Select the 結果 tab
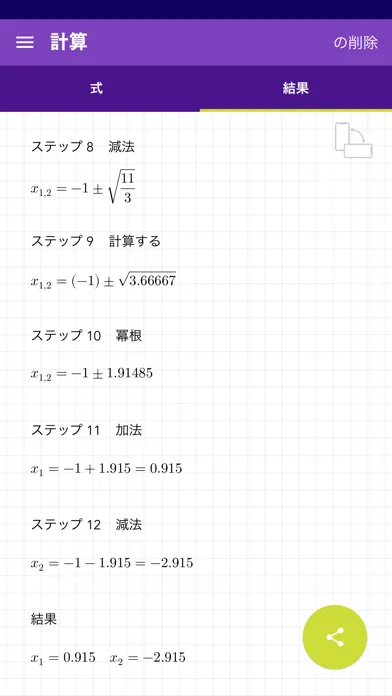This screenshot has height=696, width=392. click(296, 88)
